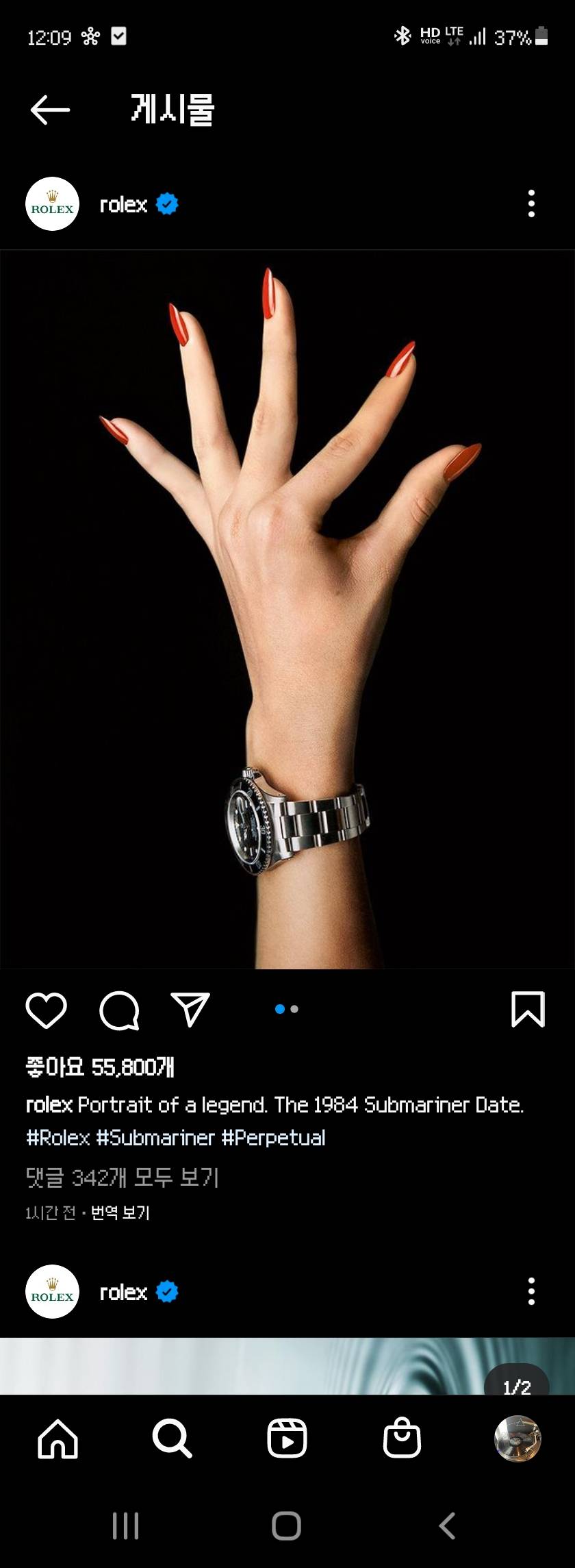The image size is (575, 1568).
Task: Switch to the Home tab
Action: [57, 1438]
